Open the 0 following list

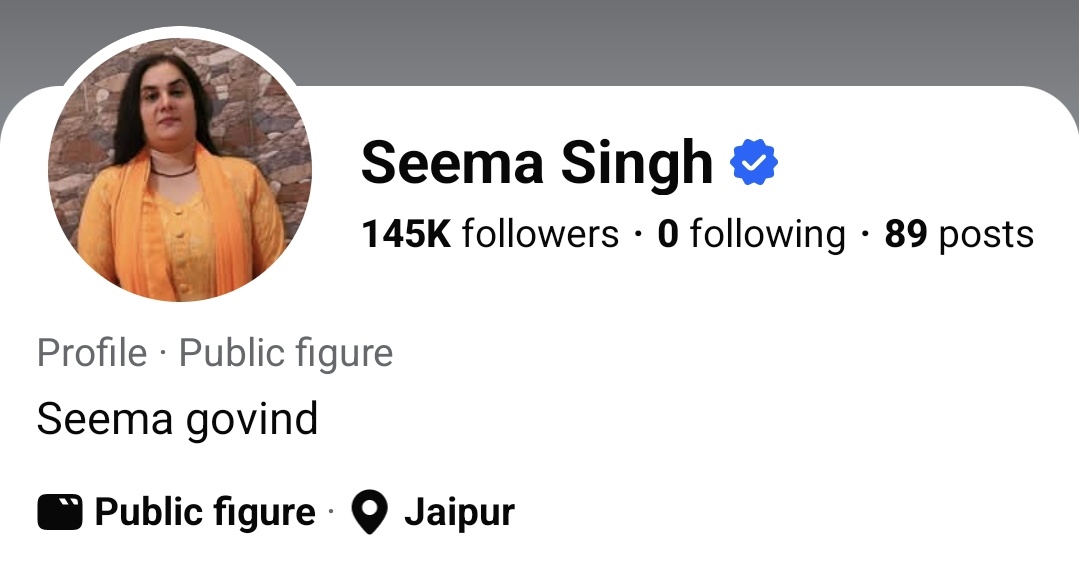(x=751, y=235)
